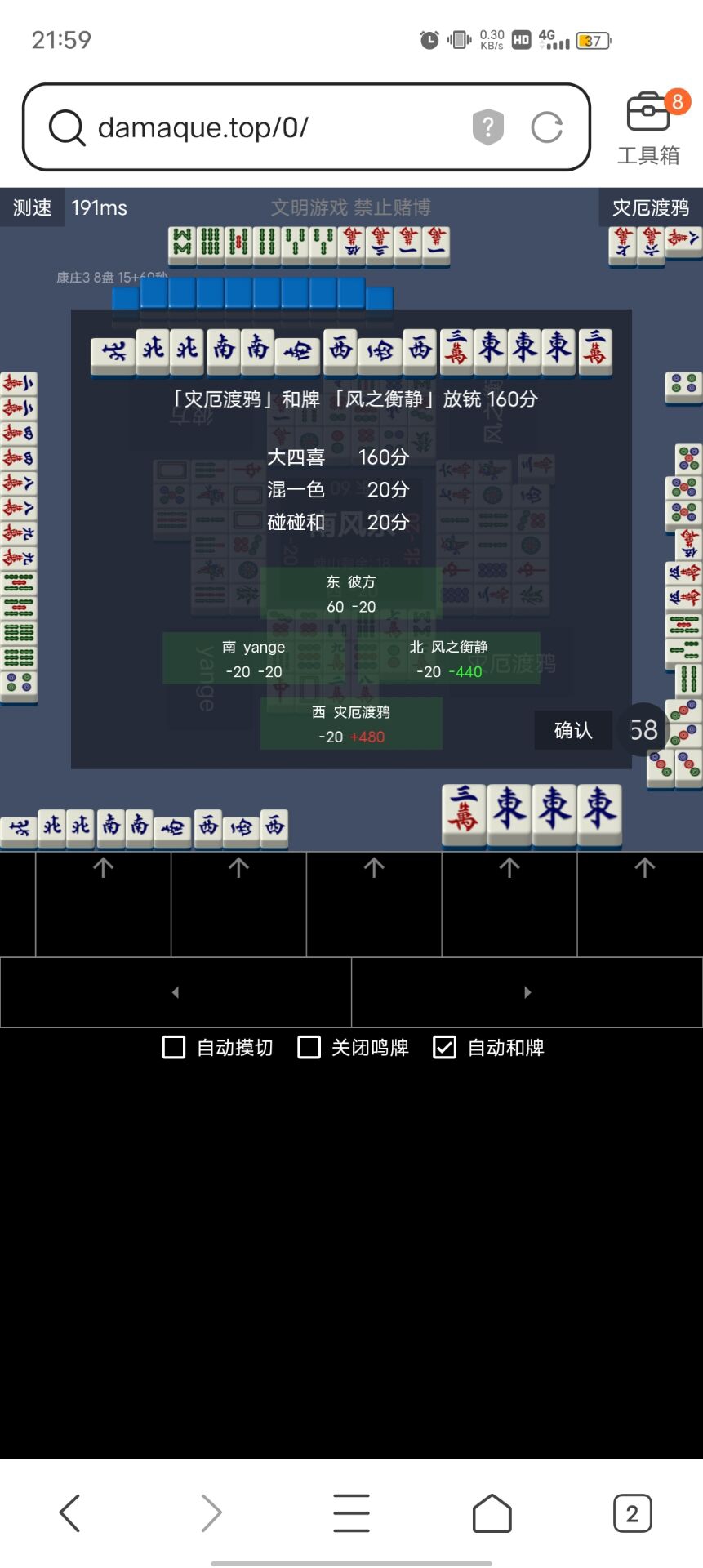Tap the left arrow panel button
This screenshot has width=703, height=1568.
point(176,992)
